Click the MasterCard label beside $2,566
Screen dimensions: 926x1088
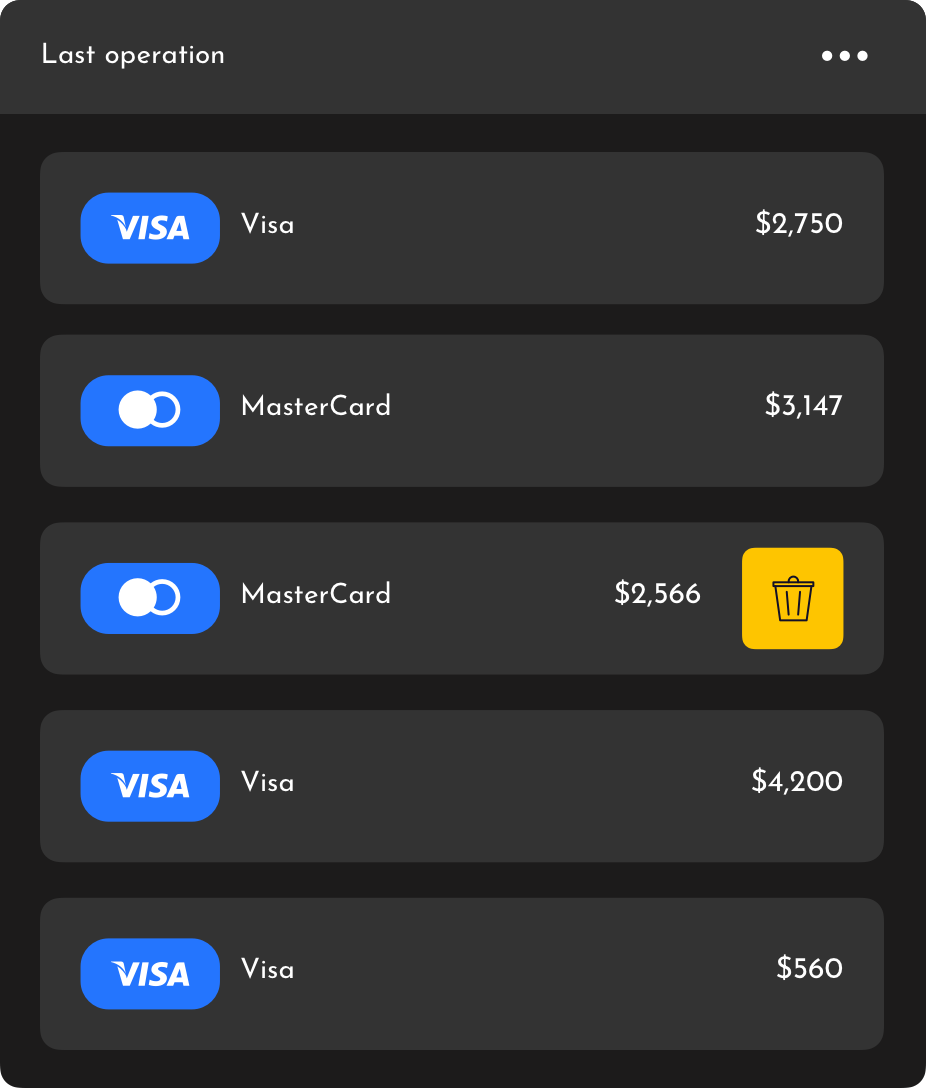[315, 596]
